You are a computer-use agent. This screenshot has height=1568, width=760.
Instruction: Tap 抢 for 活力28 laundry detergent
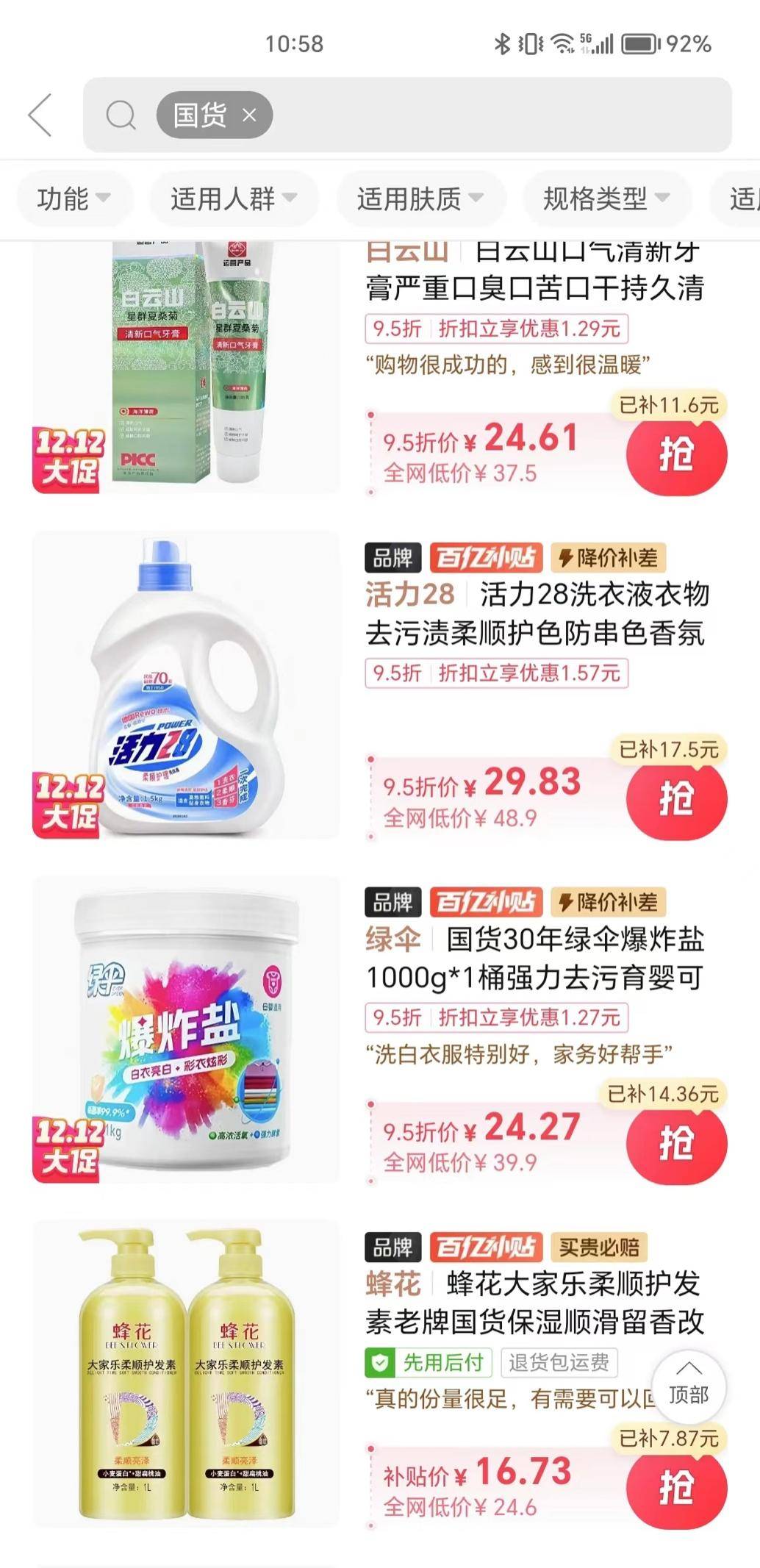676,799
